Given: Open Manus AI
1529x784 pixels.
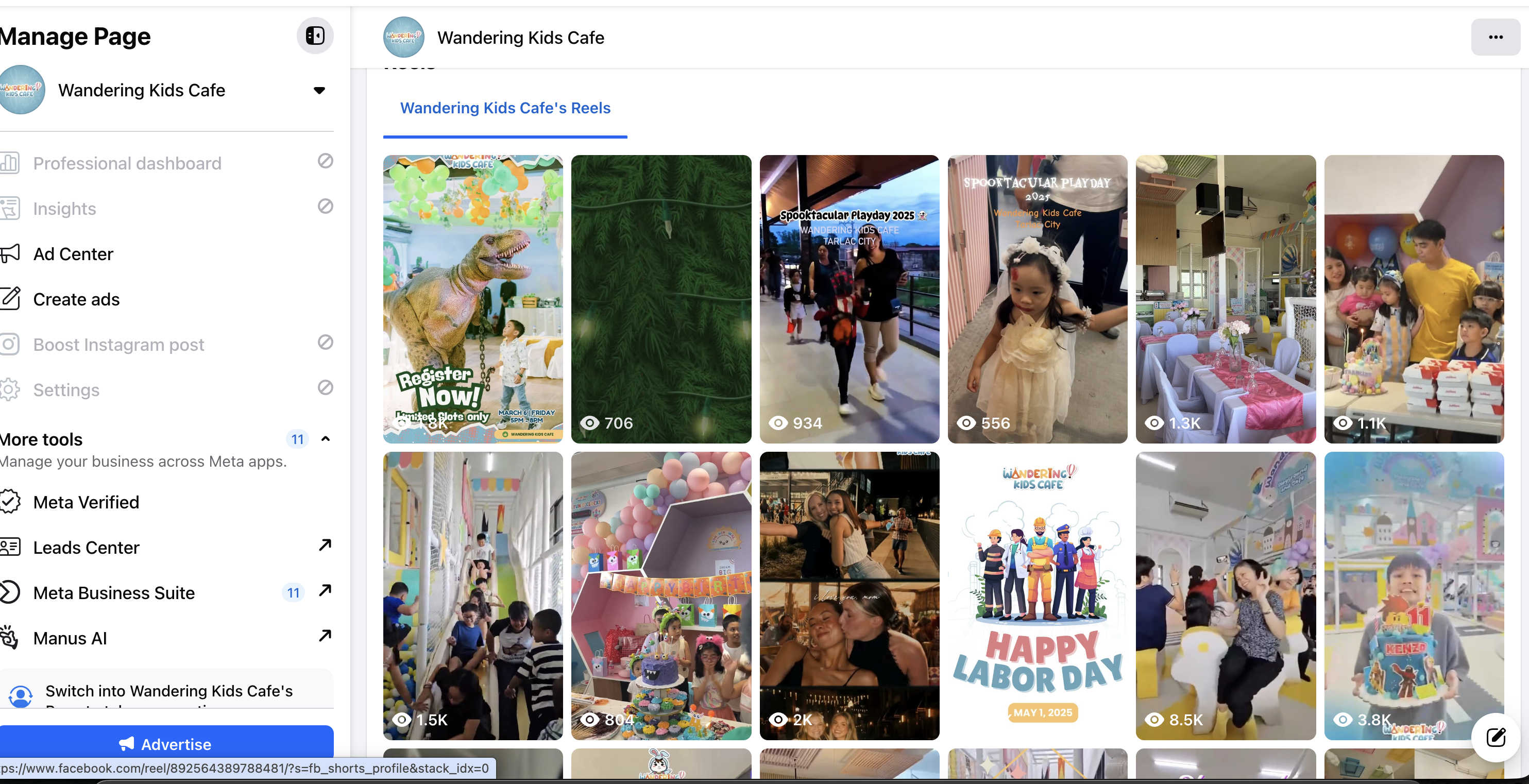Looking at the screenshot, I should tap(70, 638).
